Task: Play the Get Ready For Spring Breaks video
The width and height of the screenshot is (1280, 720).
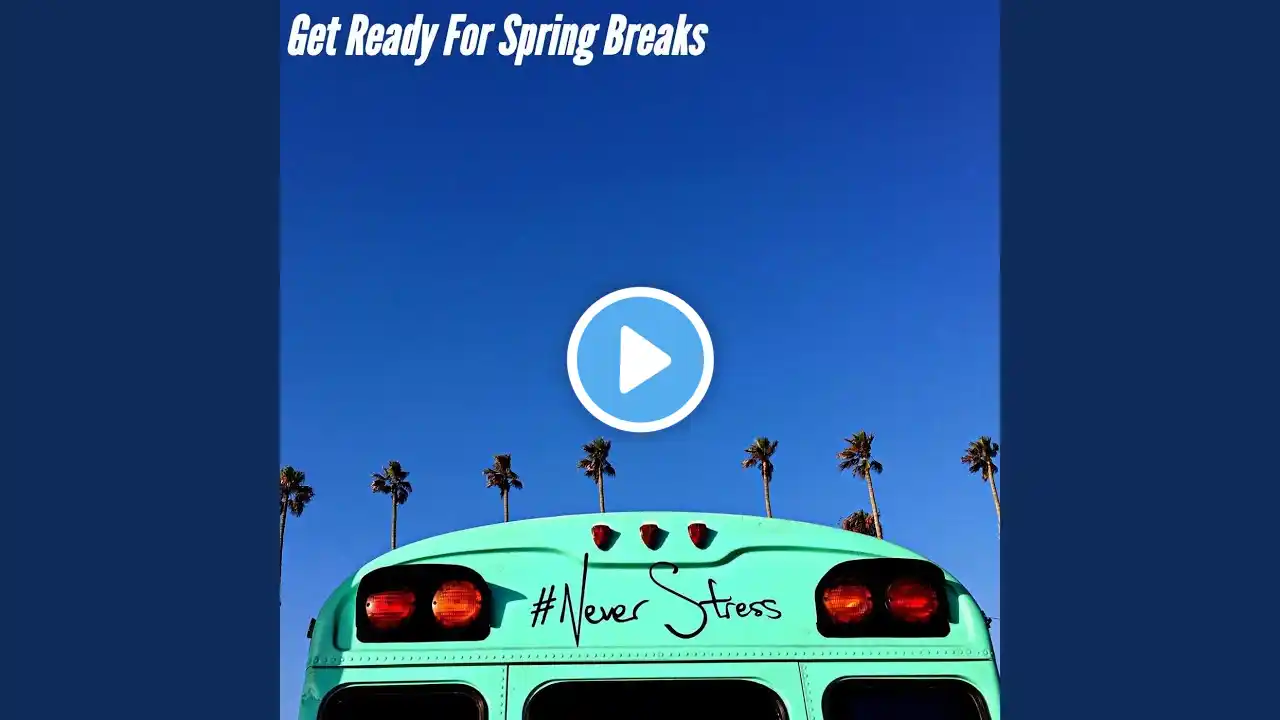Action: [640, 360]
